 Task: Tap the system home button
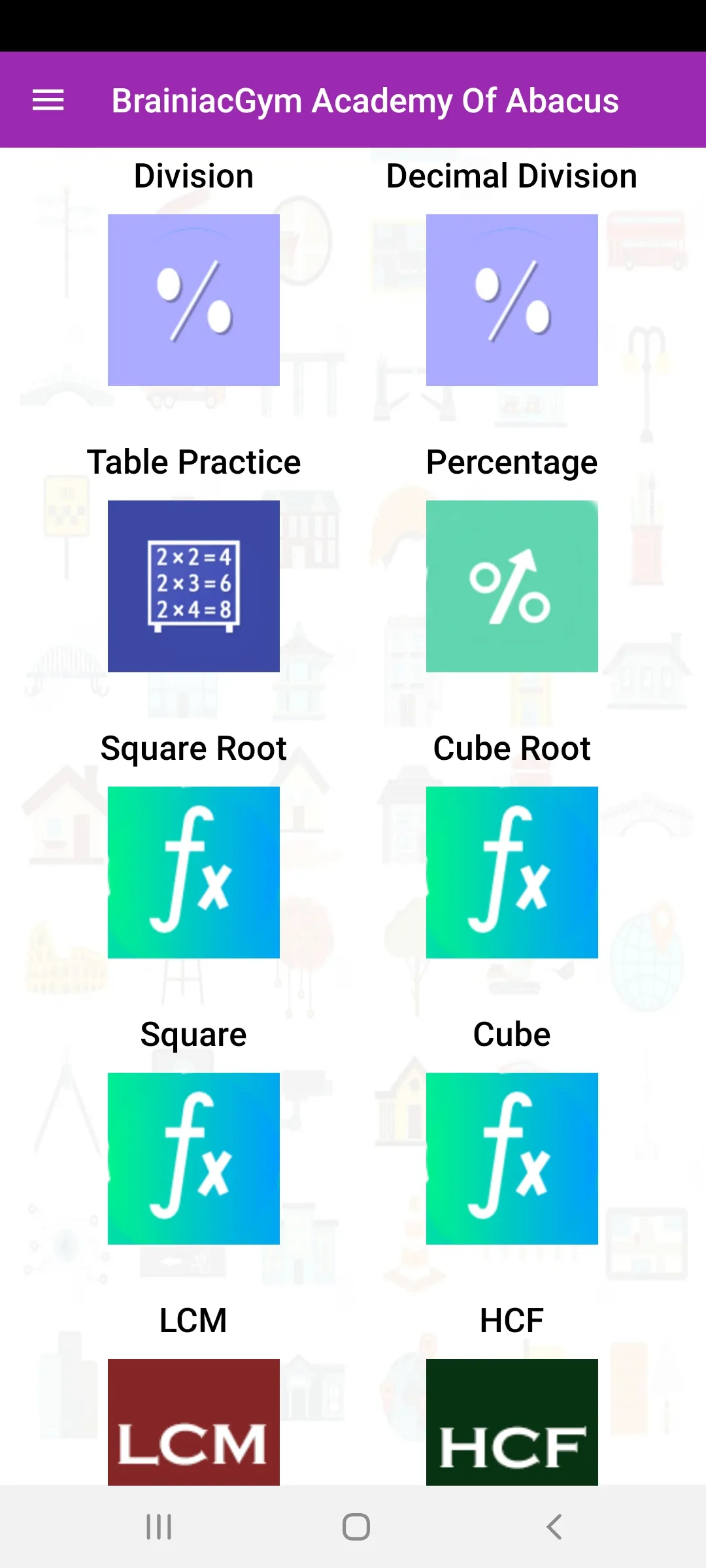[356, 1527]
